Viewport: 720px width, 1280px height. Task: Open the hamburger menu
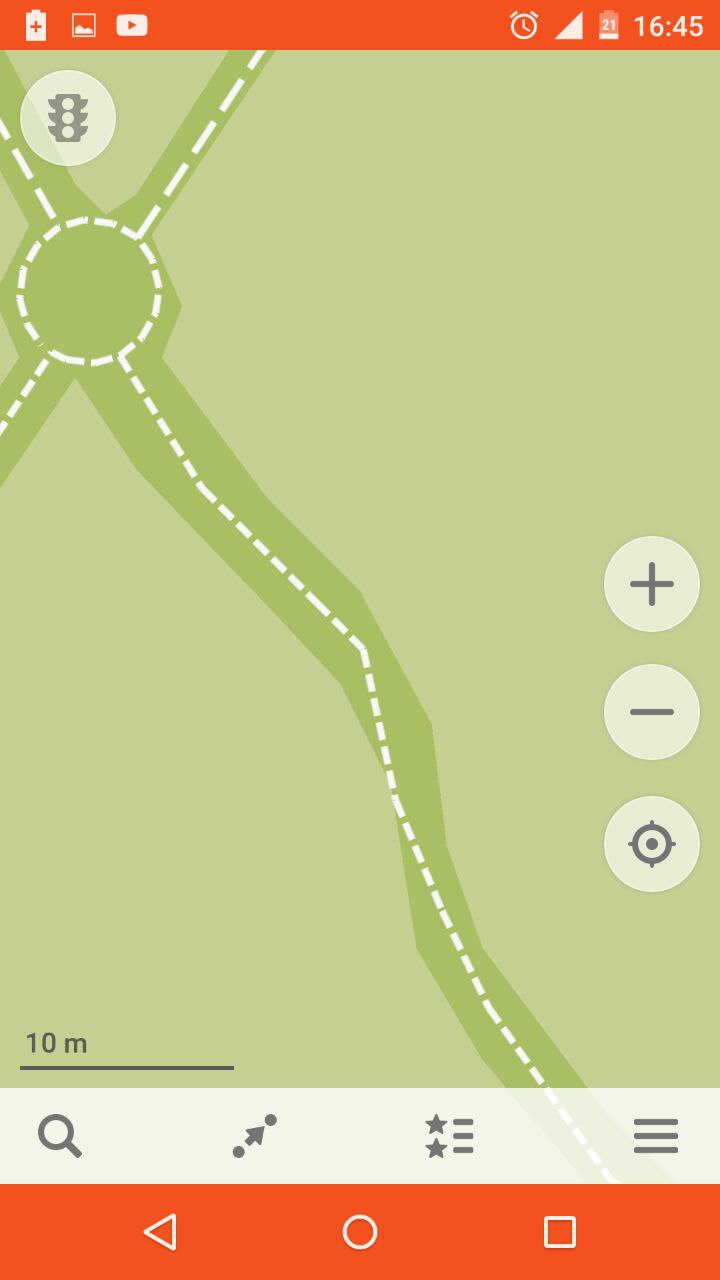click(x=656, y=1136)
